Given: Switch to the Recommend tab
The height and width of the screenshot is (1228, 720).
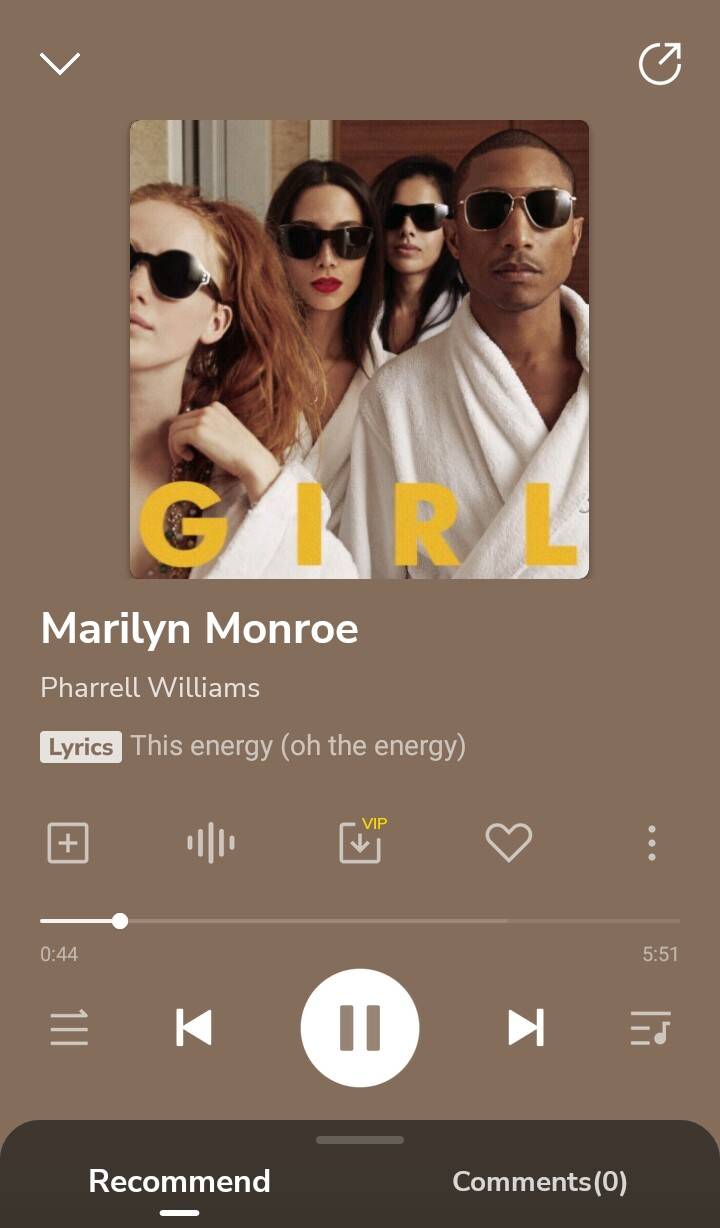Looking at the screenshot, I should pos(179,1182).
